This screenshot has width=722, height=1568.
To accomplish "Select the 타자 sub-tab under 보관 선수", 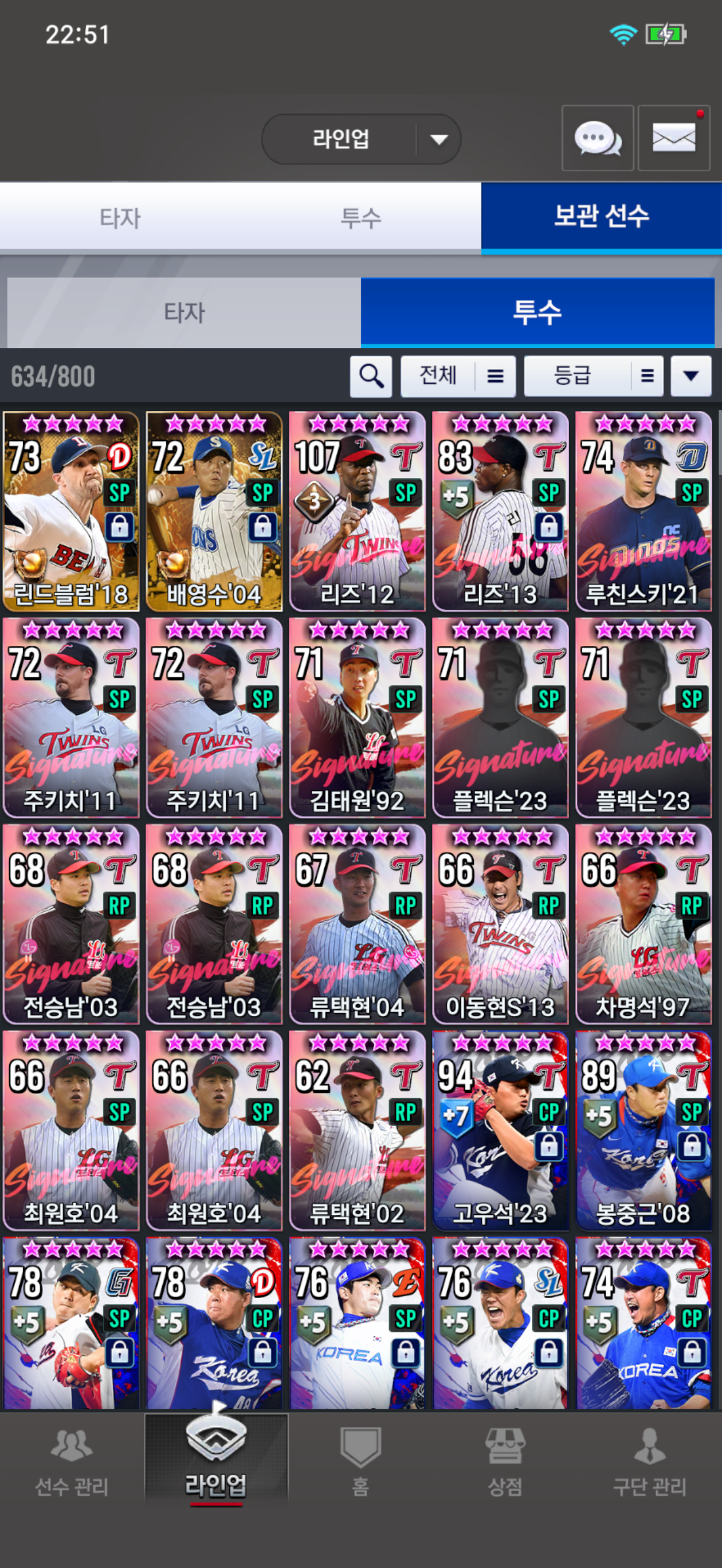I will tap(184, 312).
